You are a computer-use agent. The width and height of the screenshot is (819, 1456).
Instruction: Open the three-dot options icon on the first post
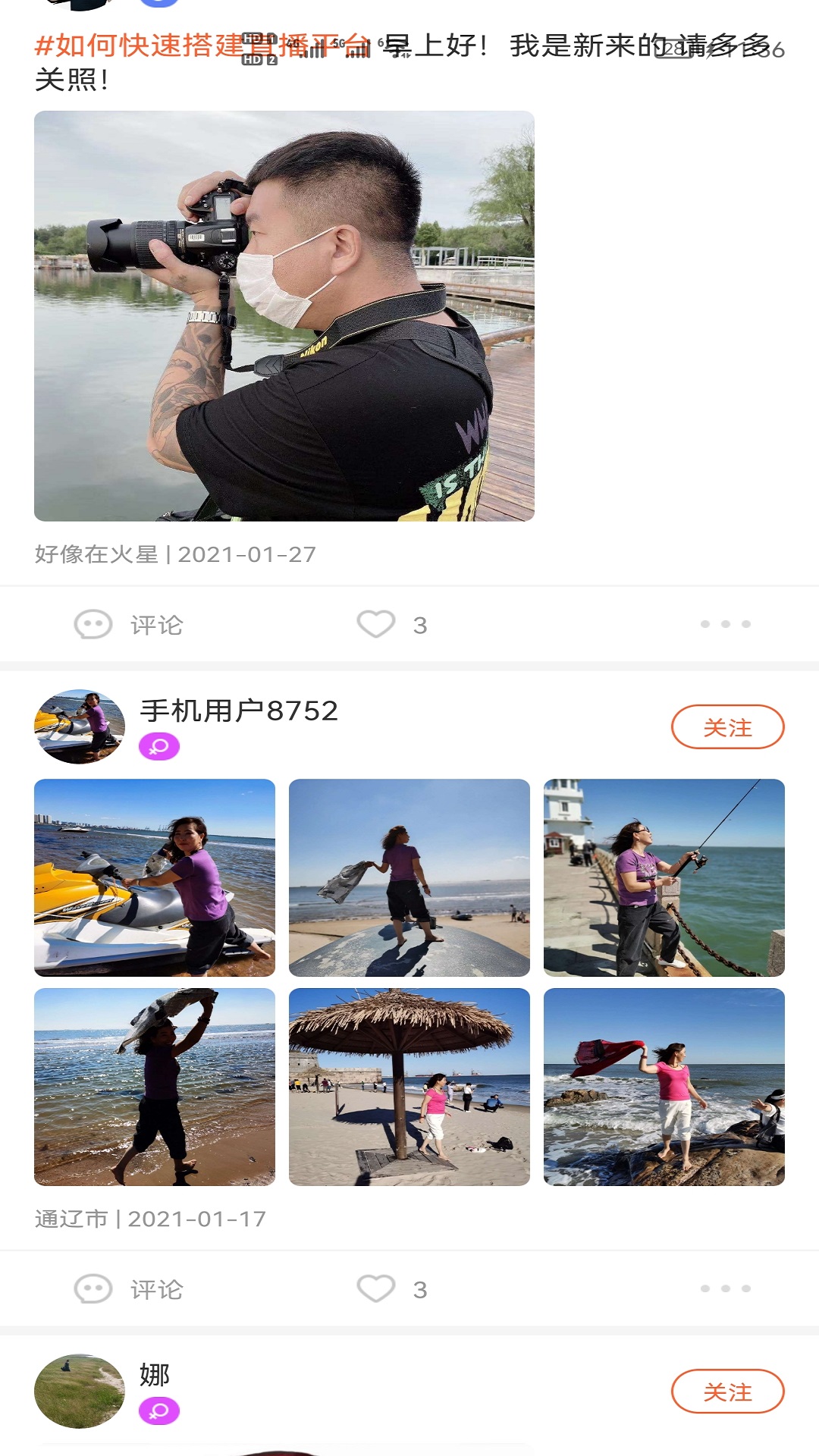click(724, 625)
